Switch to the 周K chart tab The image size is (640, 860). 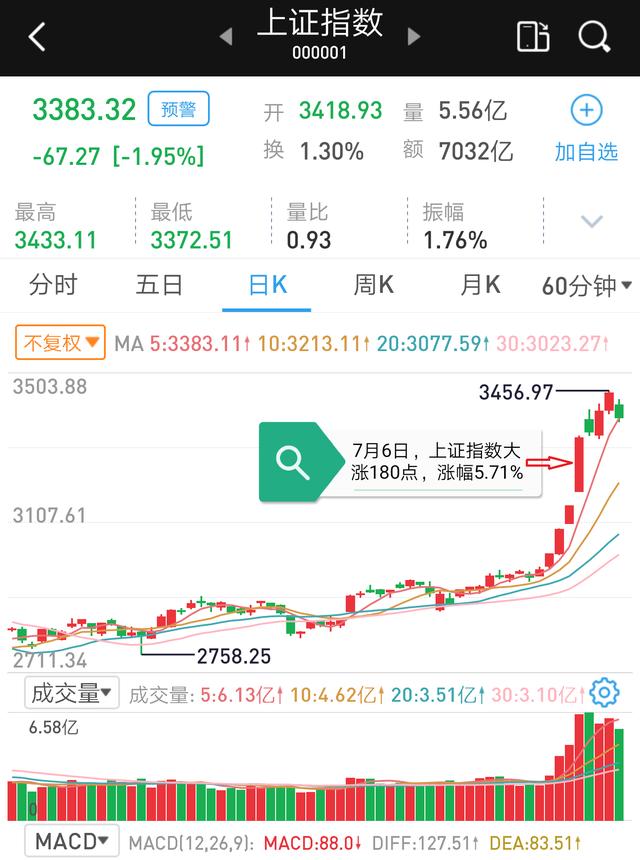point(374,285)
